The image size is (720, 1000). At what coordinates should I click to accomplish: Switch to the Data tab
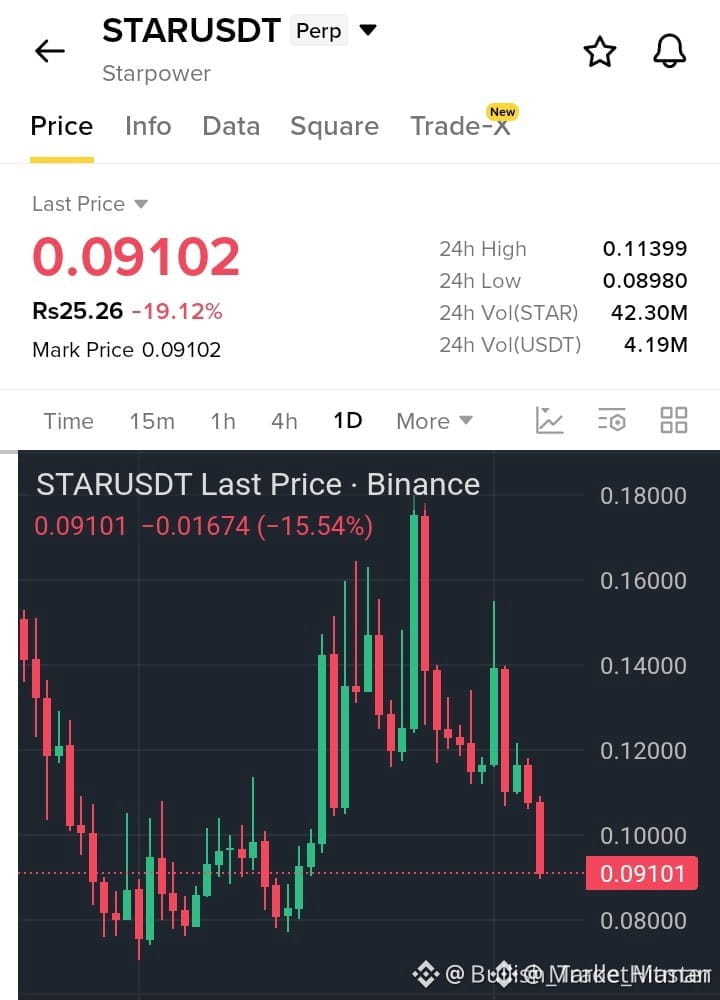(x=231, y=126)
